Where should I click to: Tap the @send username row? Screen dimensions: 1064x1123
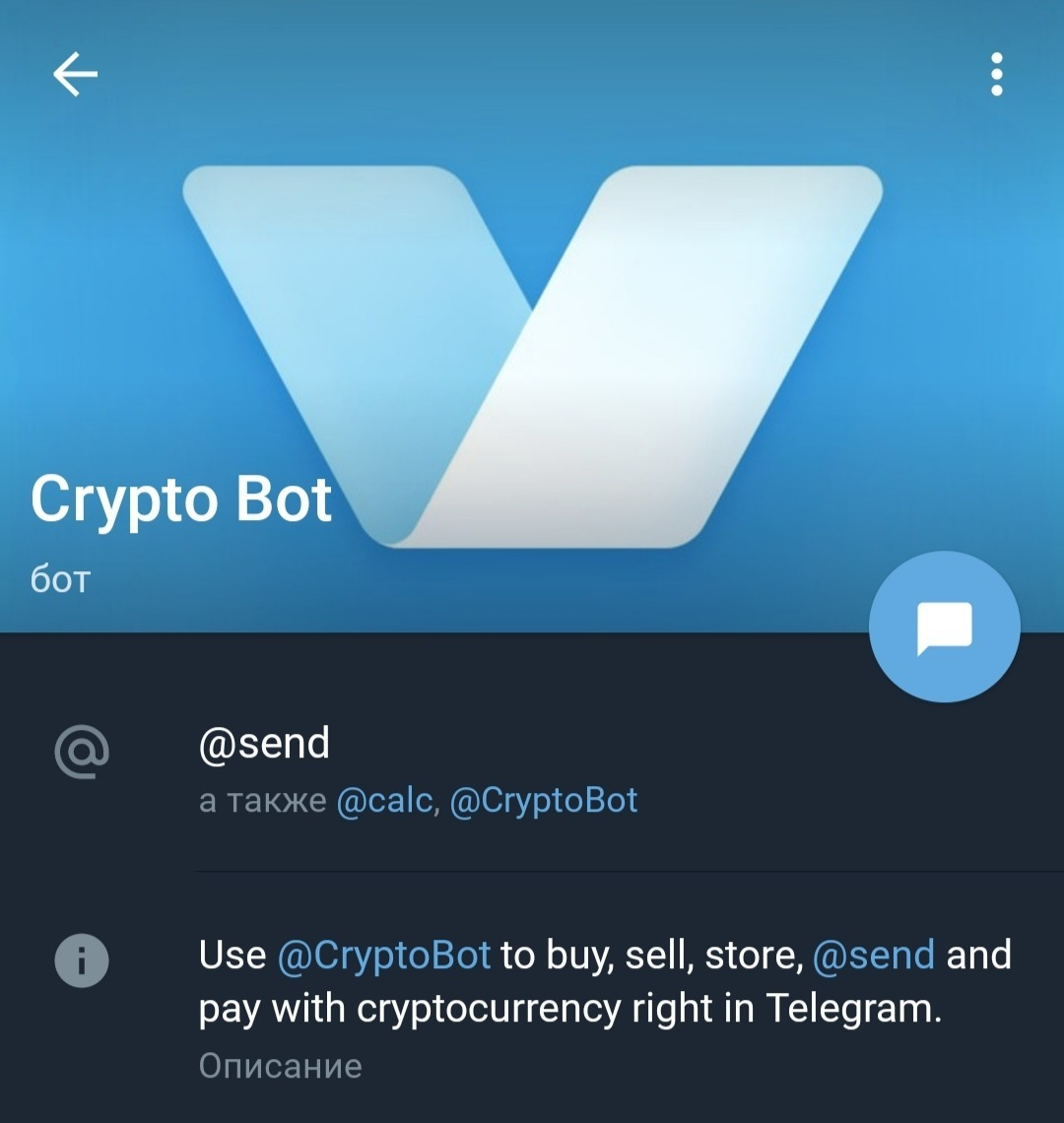point(532,770)
